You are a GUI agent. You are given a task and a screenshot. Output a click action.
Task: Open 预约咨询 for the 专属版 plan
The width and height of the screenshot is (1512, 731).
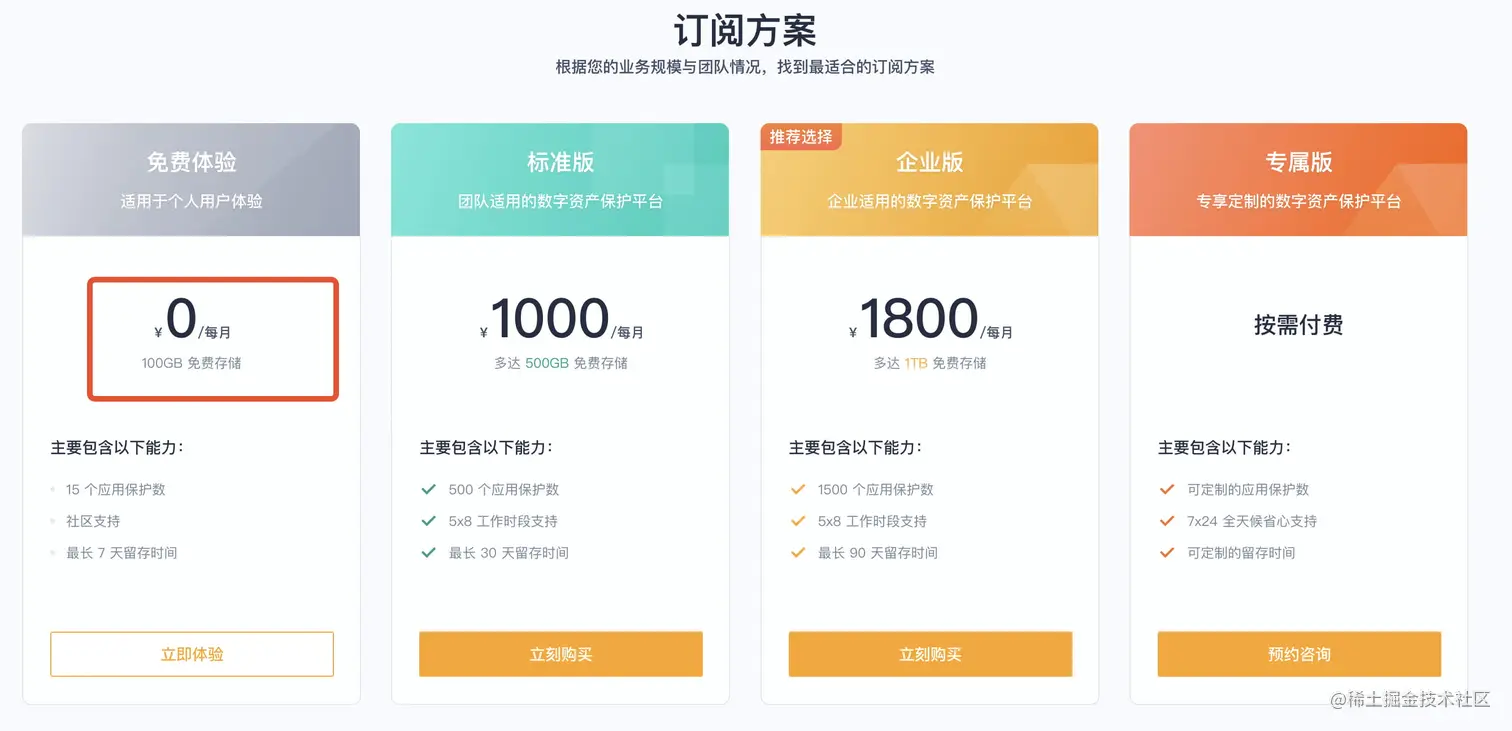point(1299,654)
